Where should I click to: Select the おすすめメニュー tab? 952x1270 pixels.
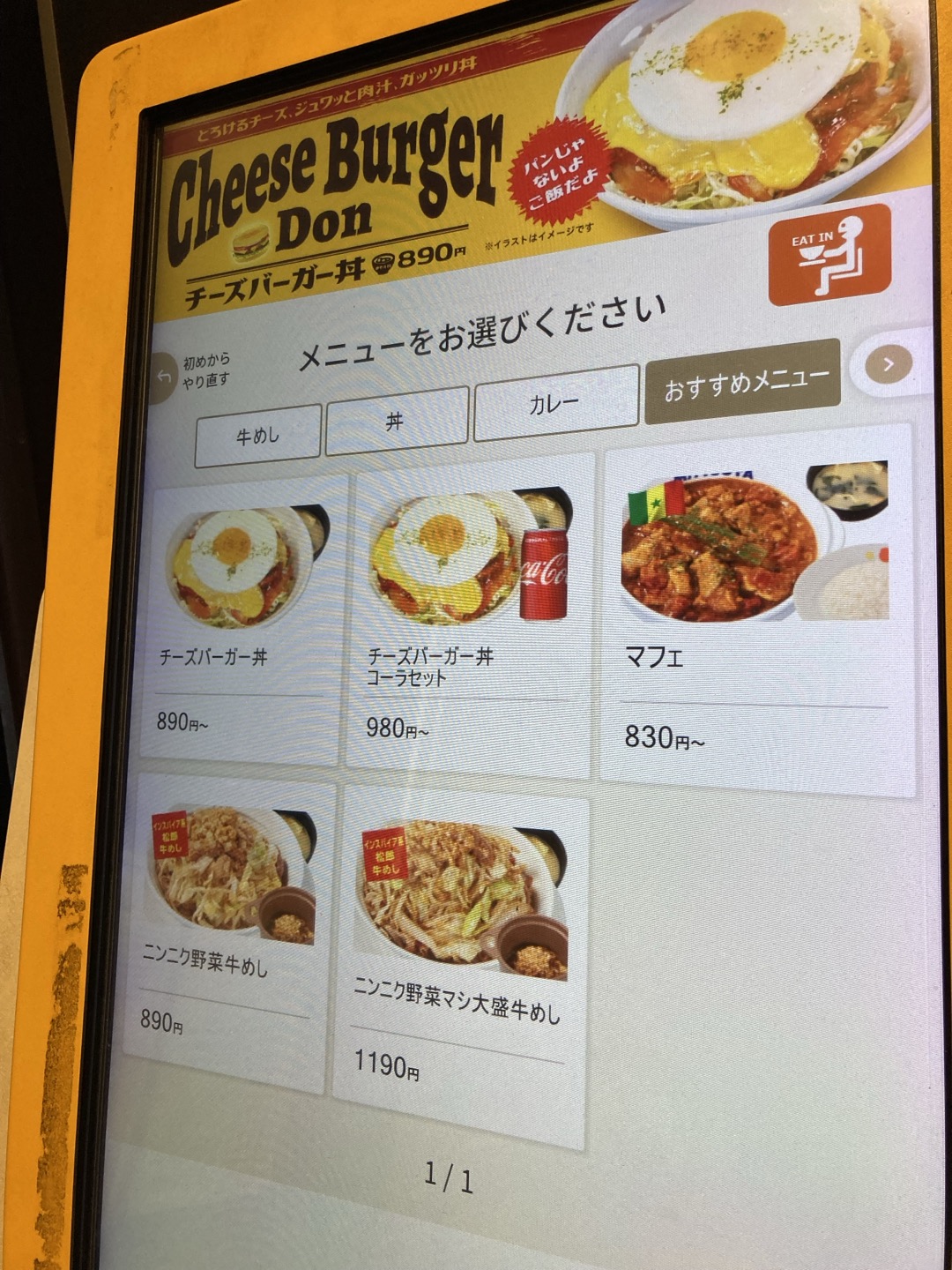click(743, 384)
